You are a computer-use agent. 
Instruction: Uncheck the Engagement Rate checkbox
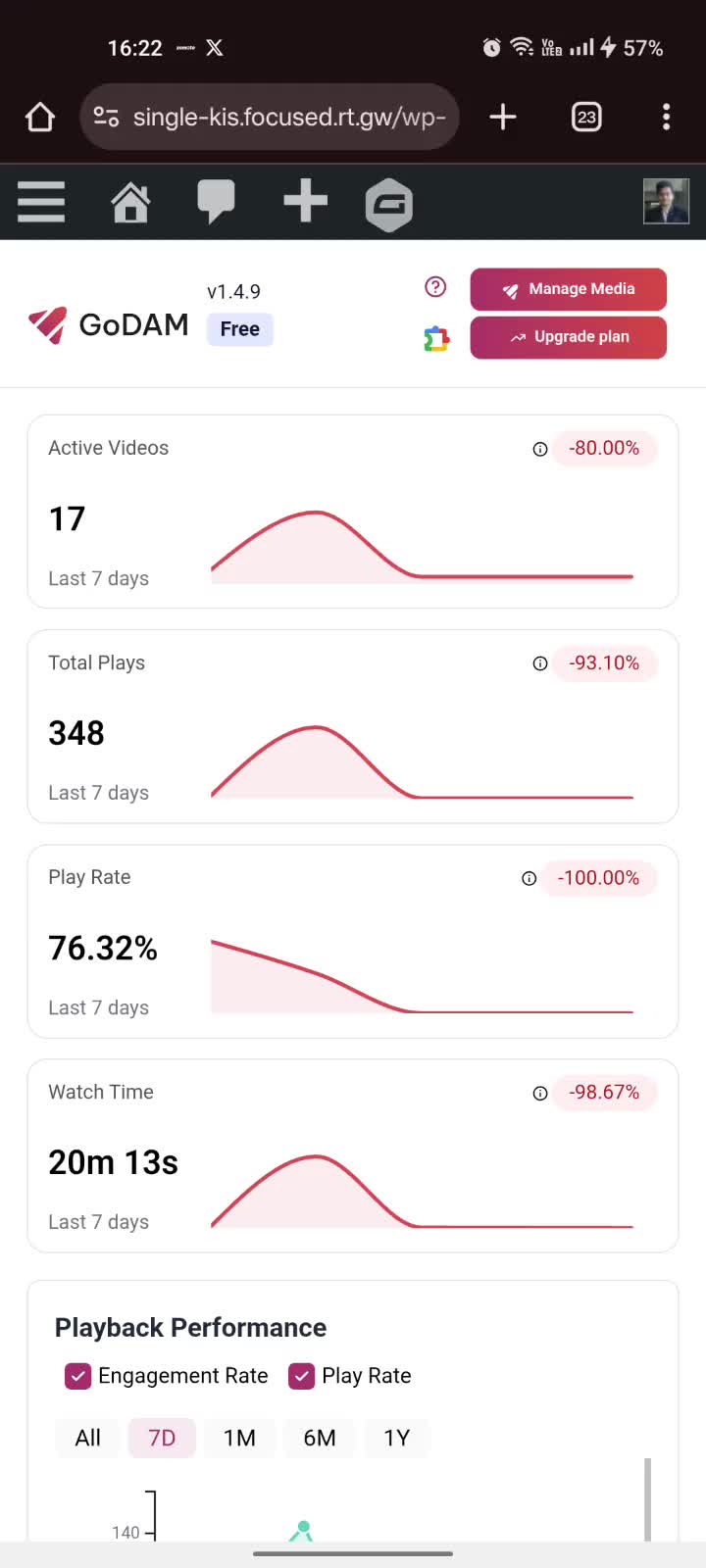(x=78, y=1376)
